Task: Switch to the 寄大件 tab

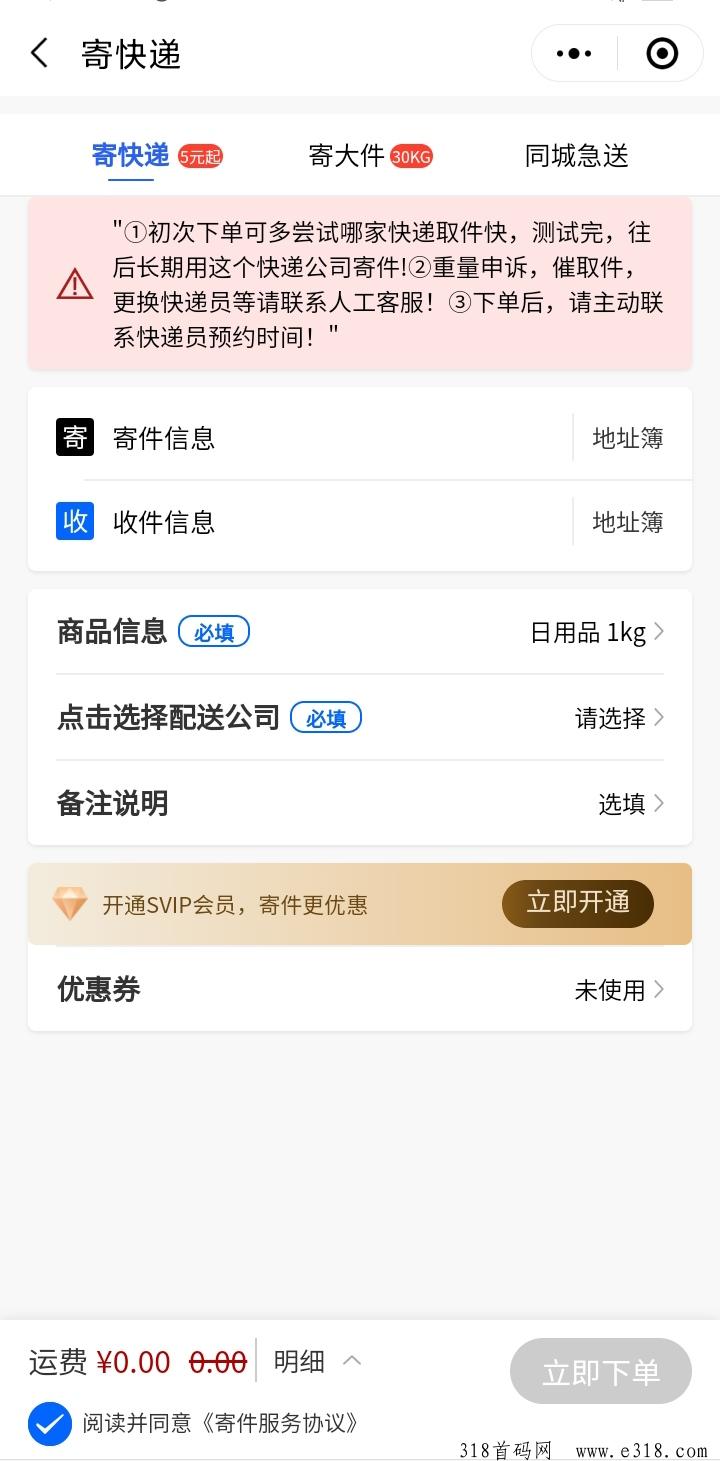Action: pyautogui.click(x=368, y=156)
